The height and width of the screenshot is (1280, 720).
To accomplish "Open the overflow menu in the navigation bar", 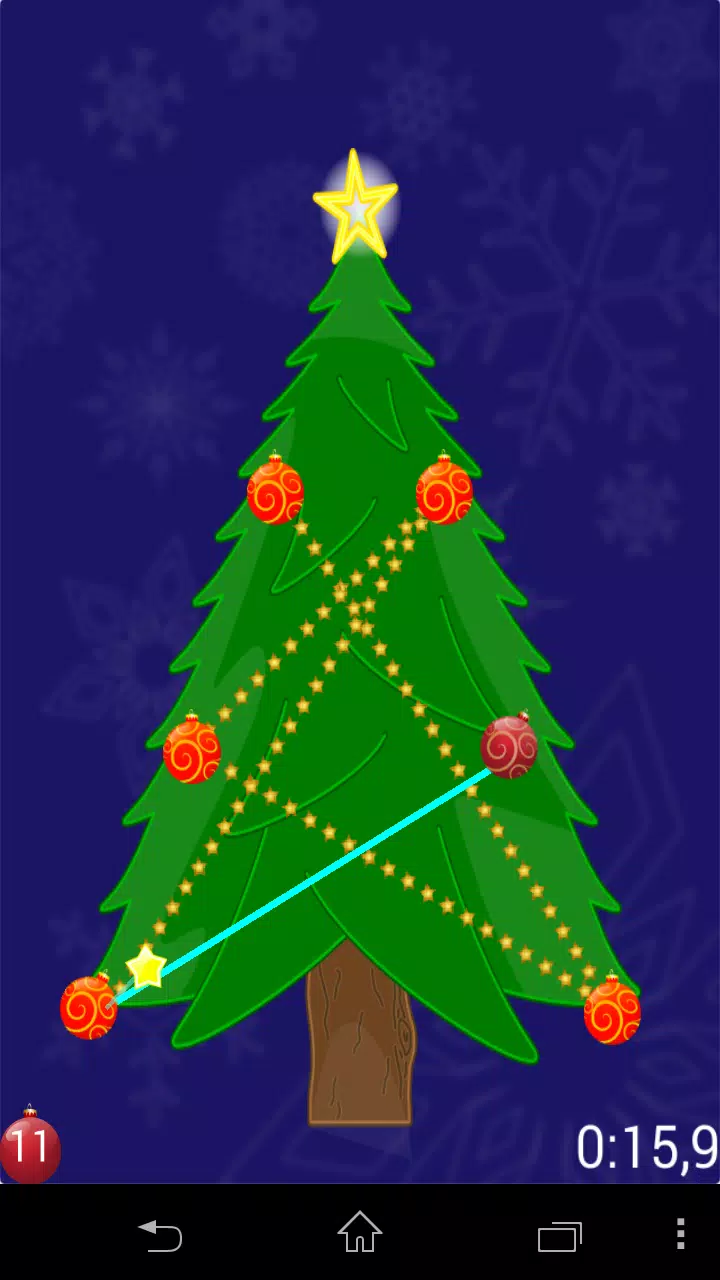I will tap(680, 1234).
